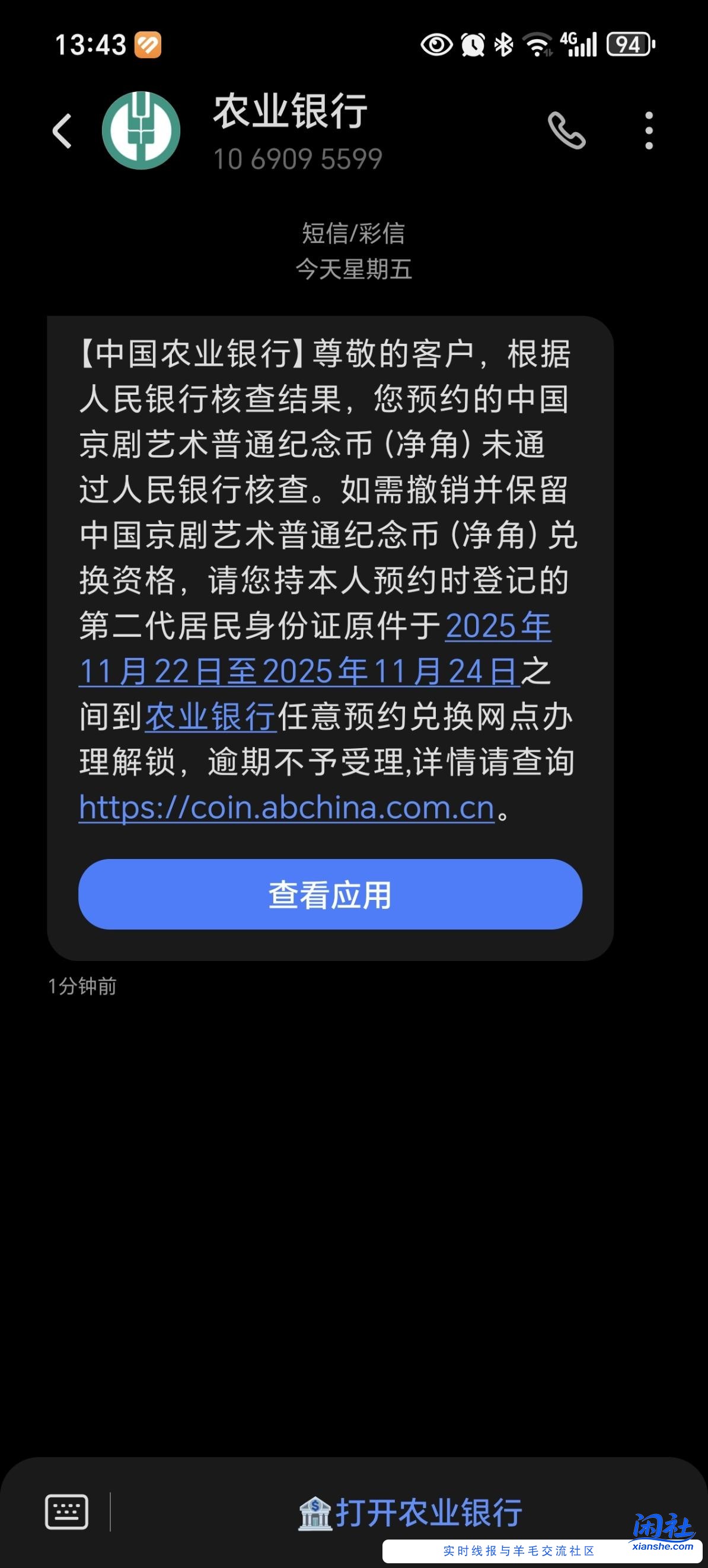Tap the back chevron to exit conversation

(61, 131)
